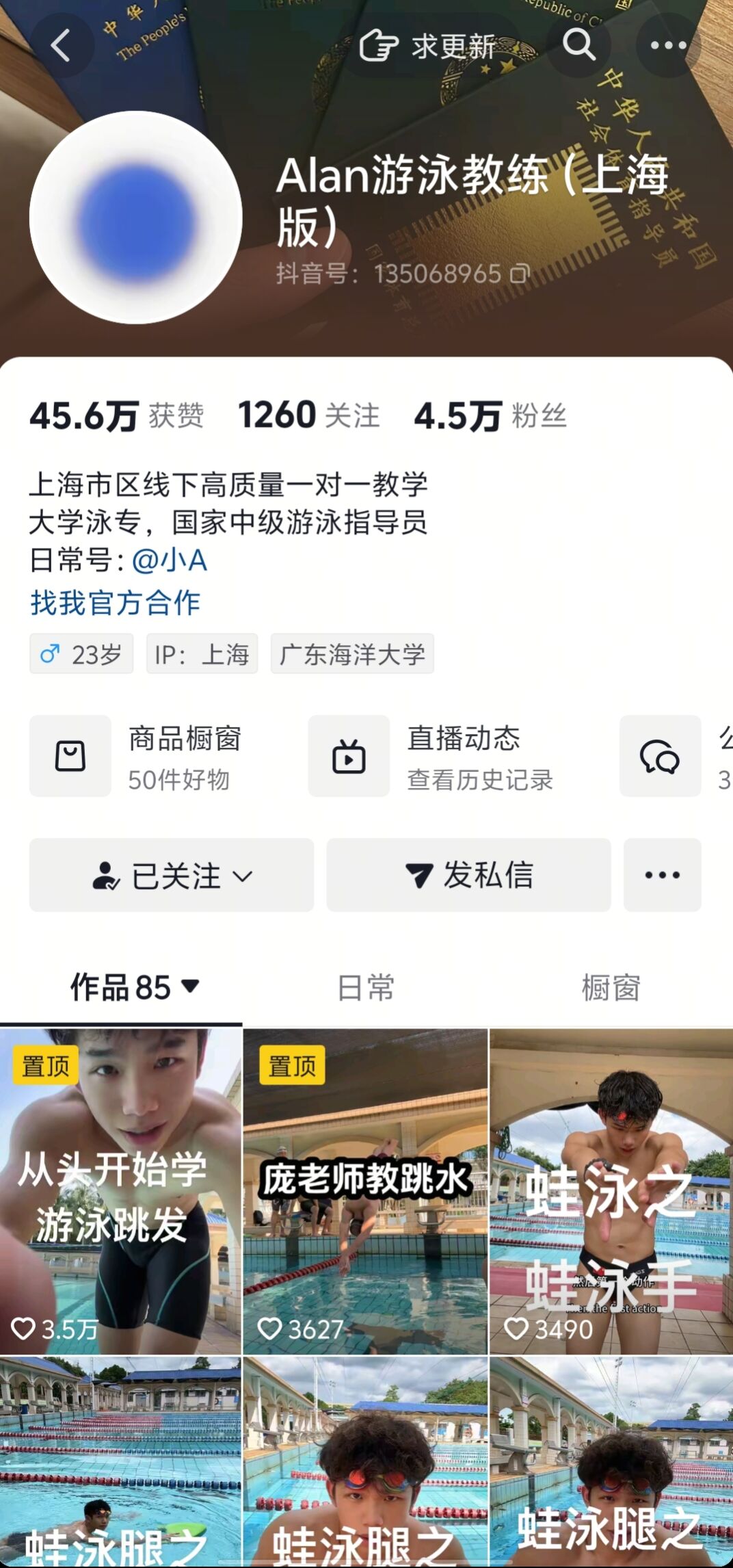Send a private message via 发私信

coord(469,875)
